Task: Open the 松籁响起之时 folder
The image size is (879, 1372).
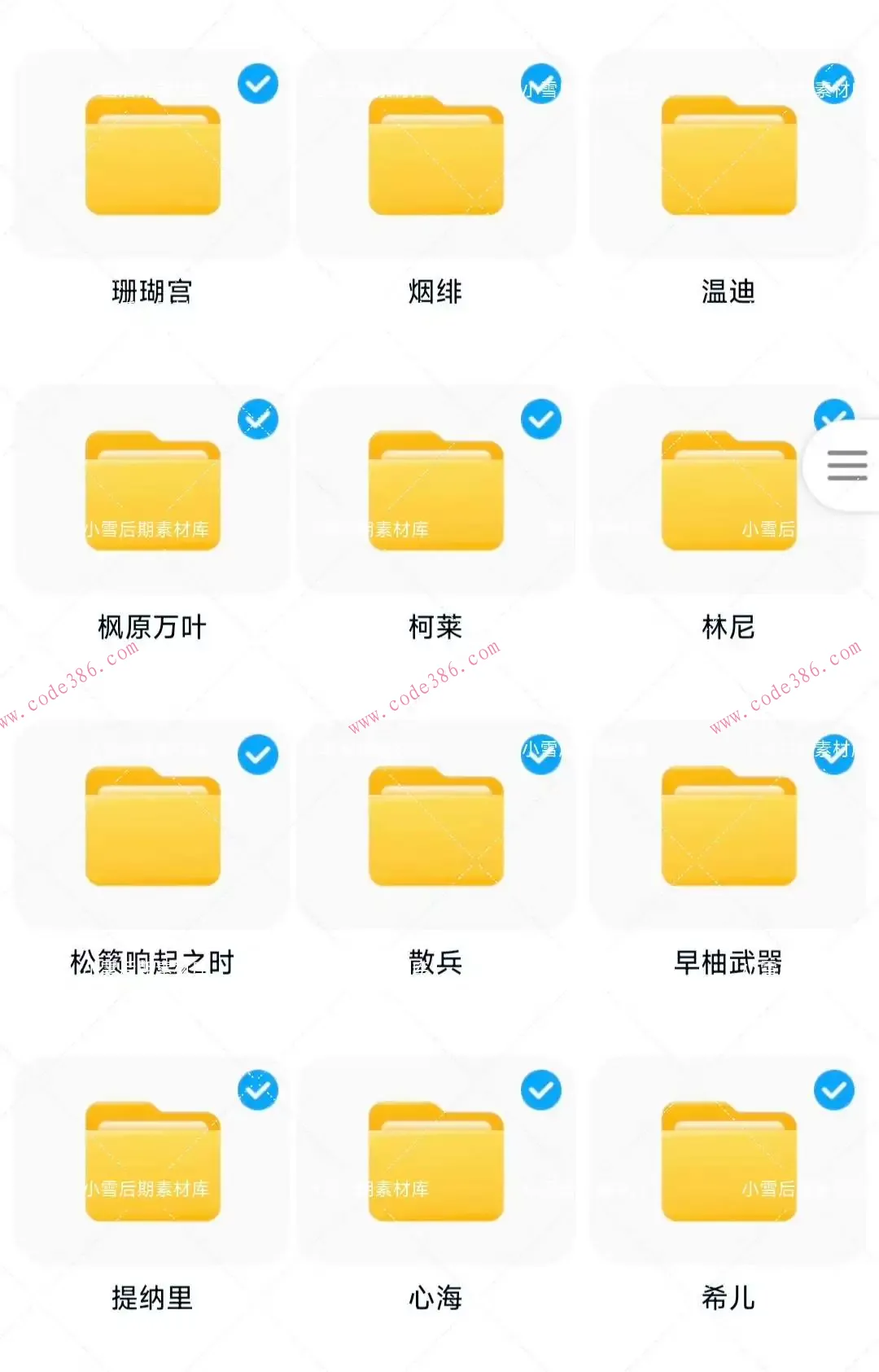Action: point(153,826)
